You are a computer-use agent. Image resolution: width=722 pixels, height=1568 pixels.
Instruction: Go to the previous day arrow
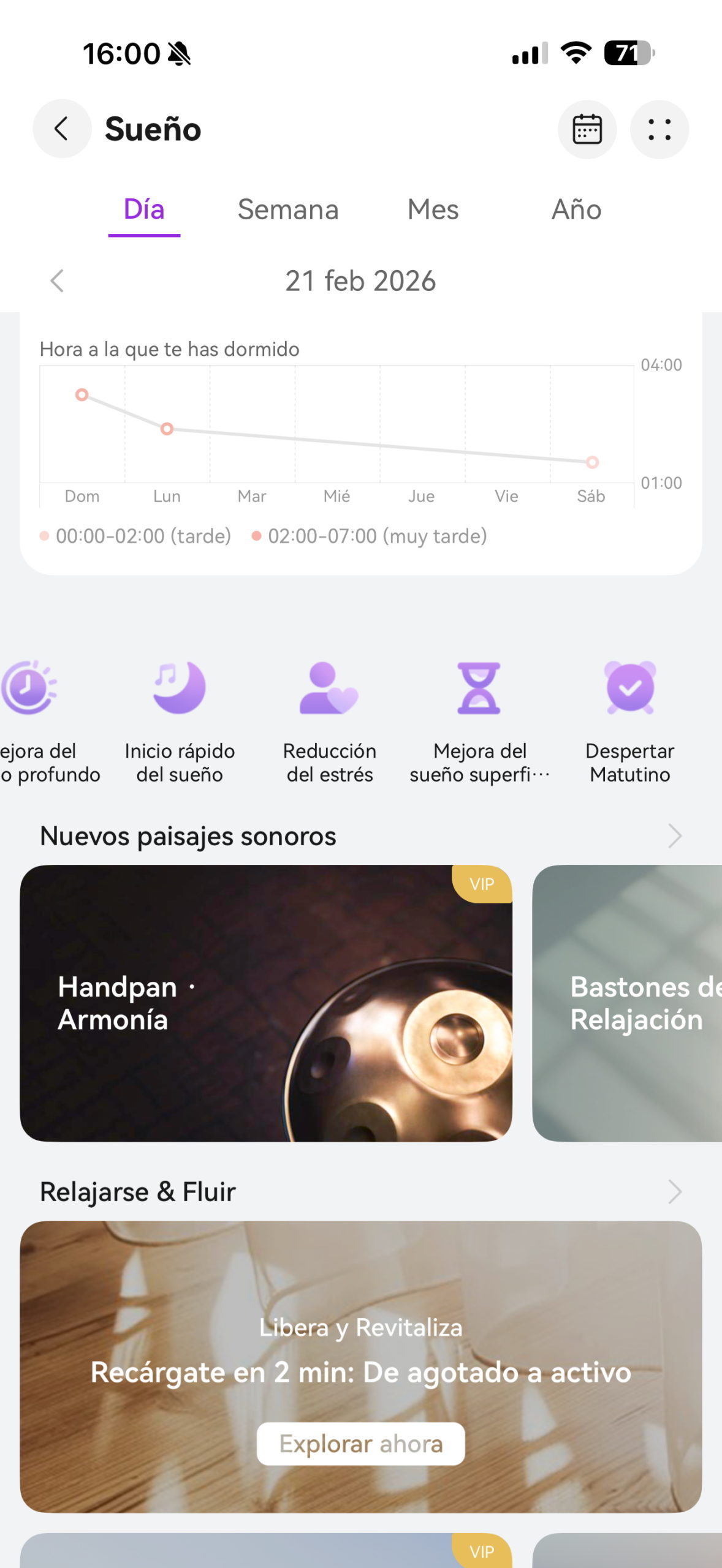coord(57,281)
